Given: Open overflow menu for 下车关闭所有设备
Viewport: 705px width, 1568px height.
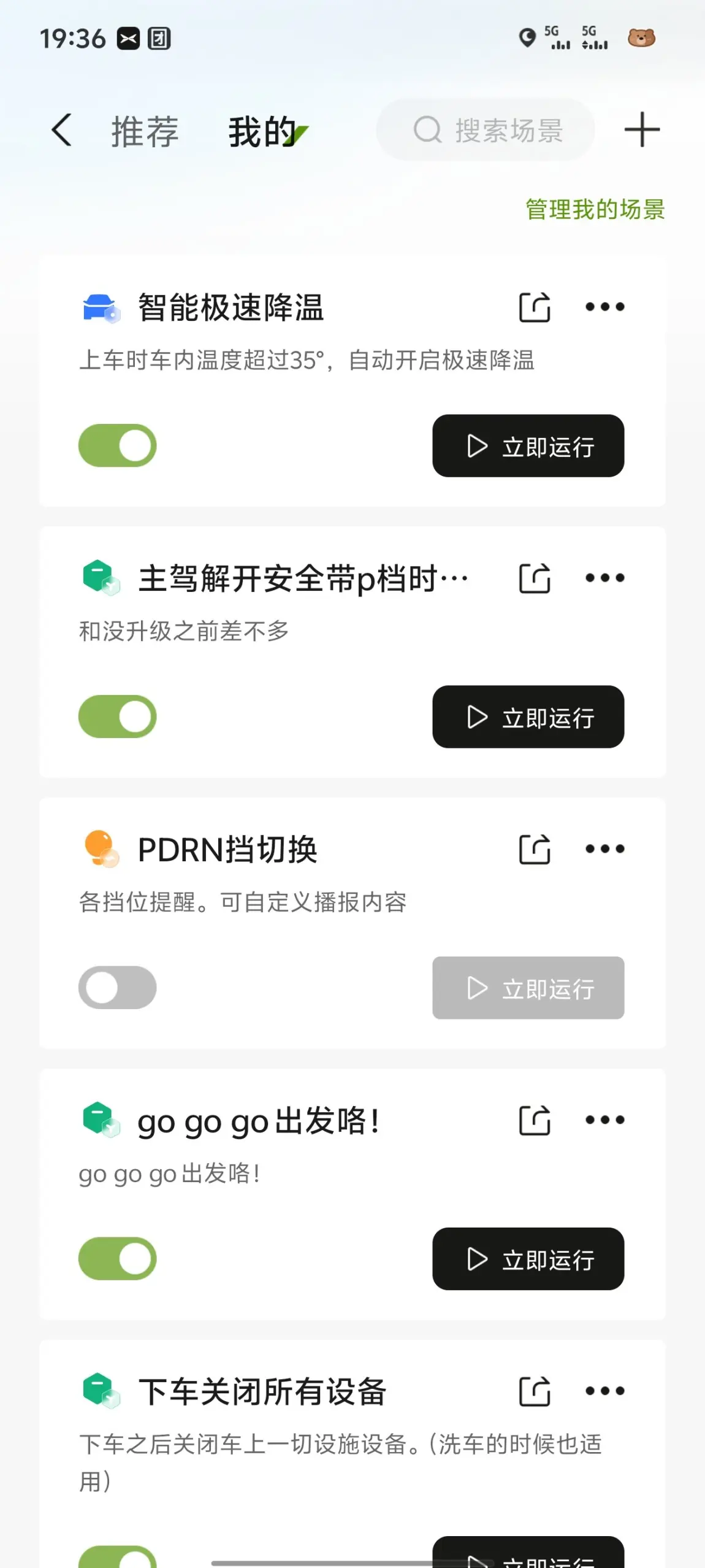Looking at the screenshot, I should [x=604, y=1391].
